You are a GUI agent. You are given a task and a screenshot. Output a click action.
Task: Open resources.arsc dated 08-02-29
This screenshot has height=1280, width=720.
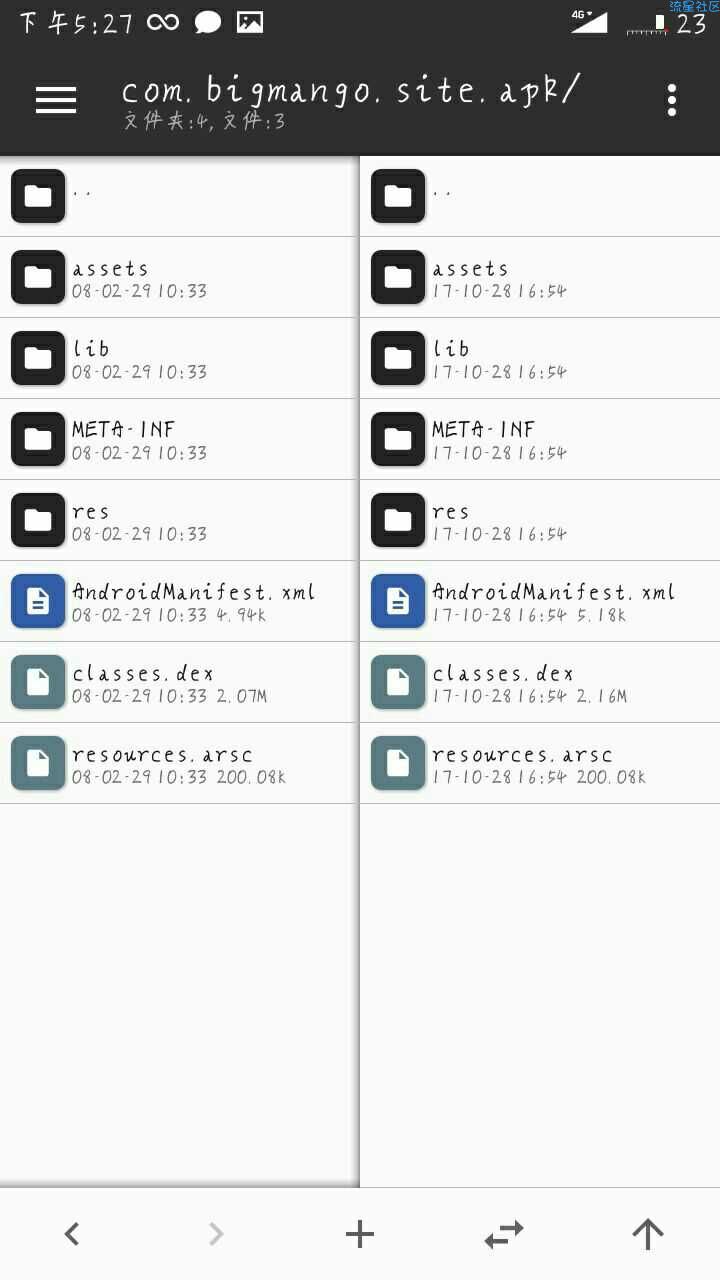(x=180, y=764)
